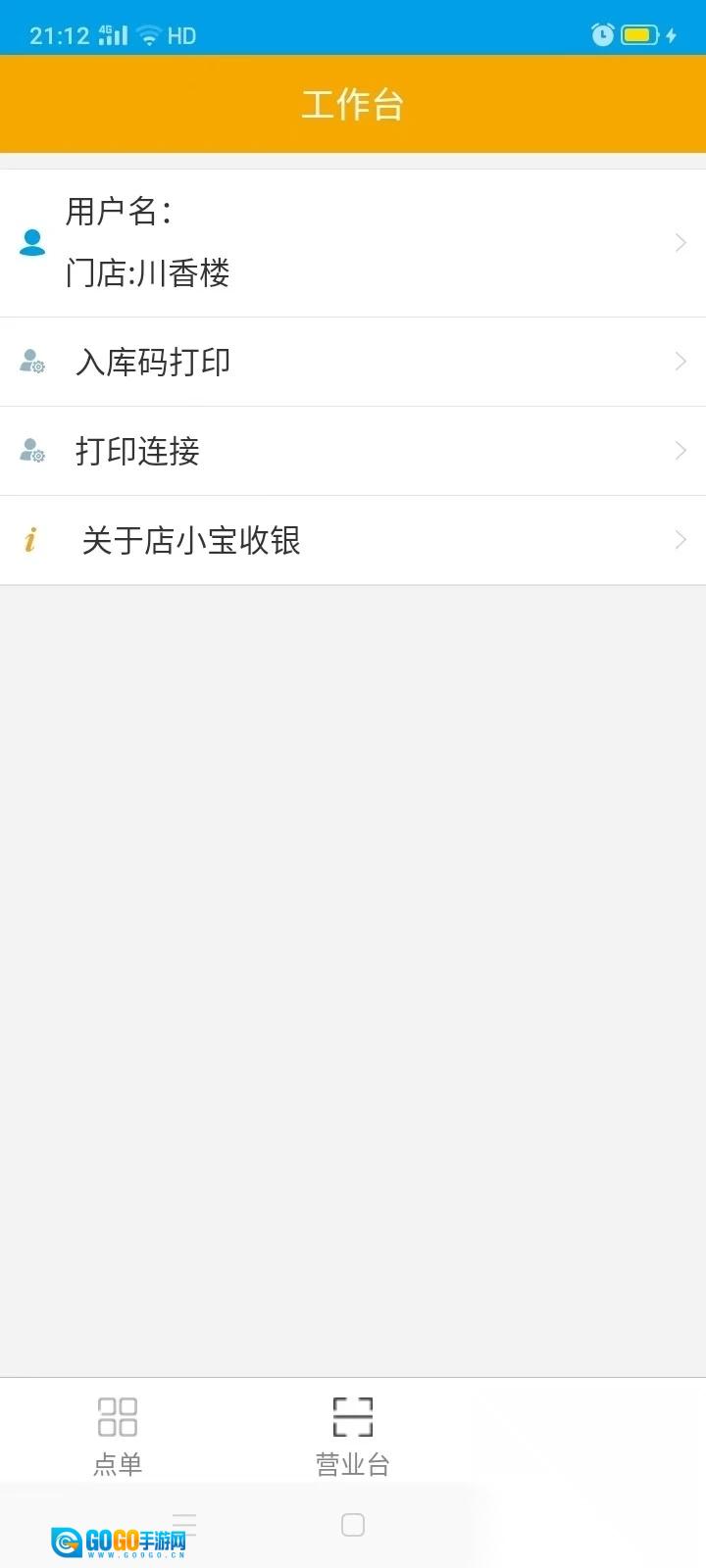The image size is (706, 1568).
Task: Open the user profile row for 川香楼
Action: coord(353,243)
